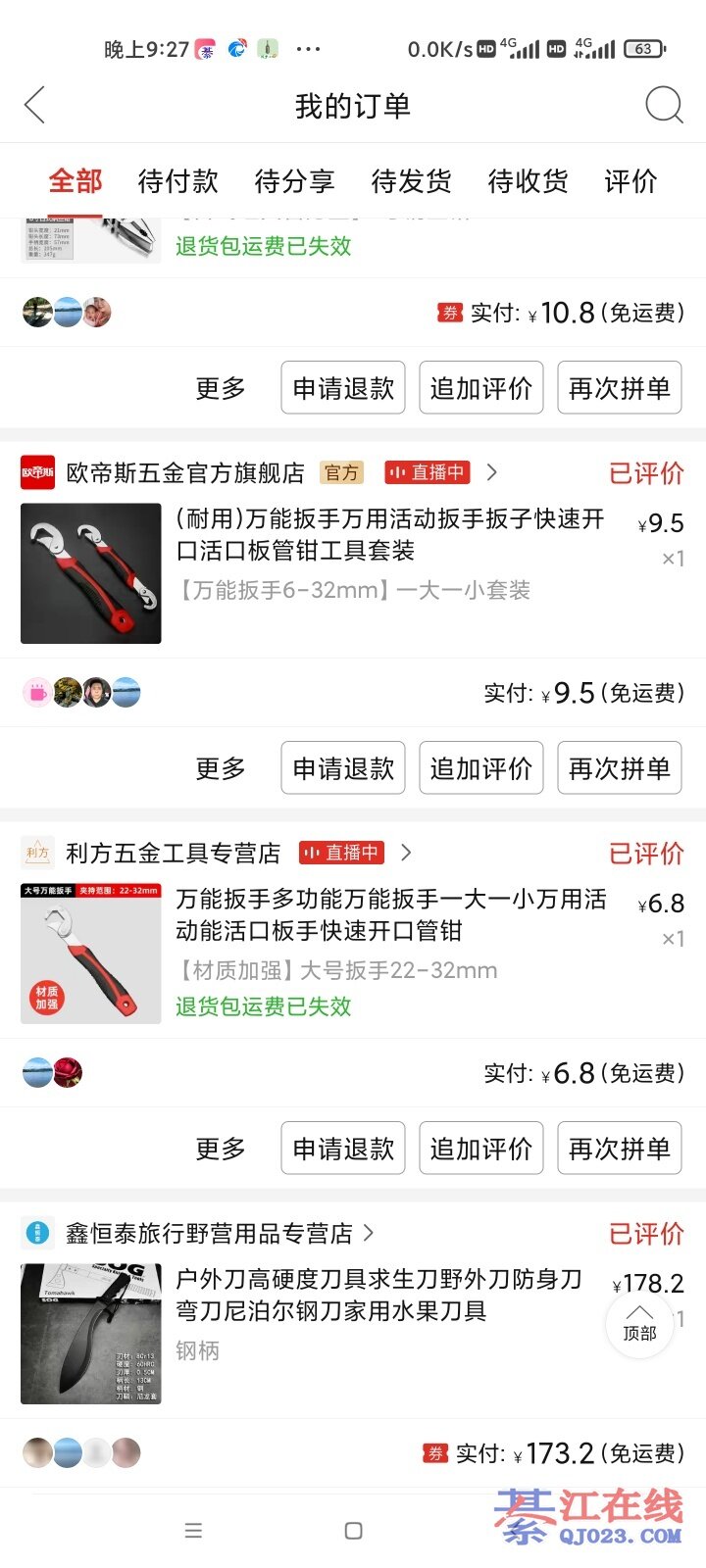Jump back to top with 顶部 button
The image size is (706, 1568).
click(x=639, y=1325)
